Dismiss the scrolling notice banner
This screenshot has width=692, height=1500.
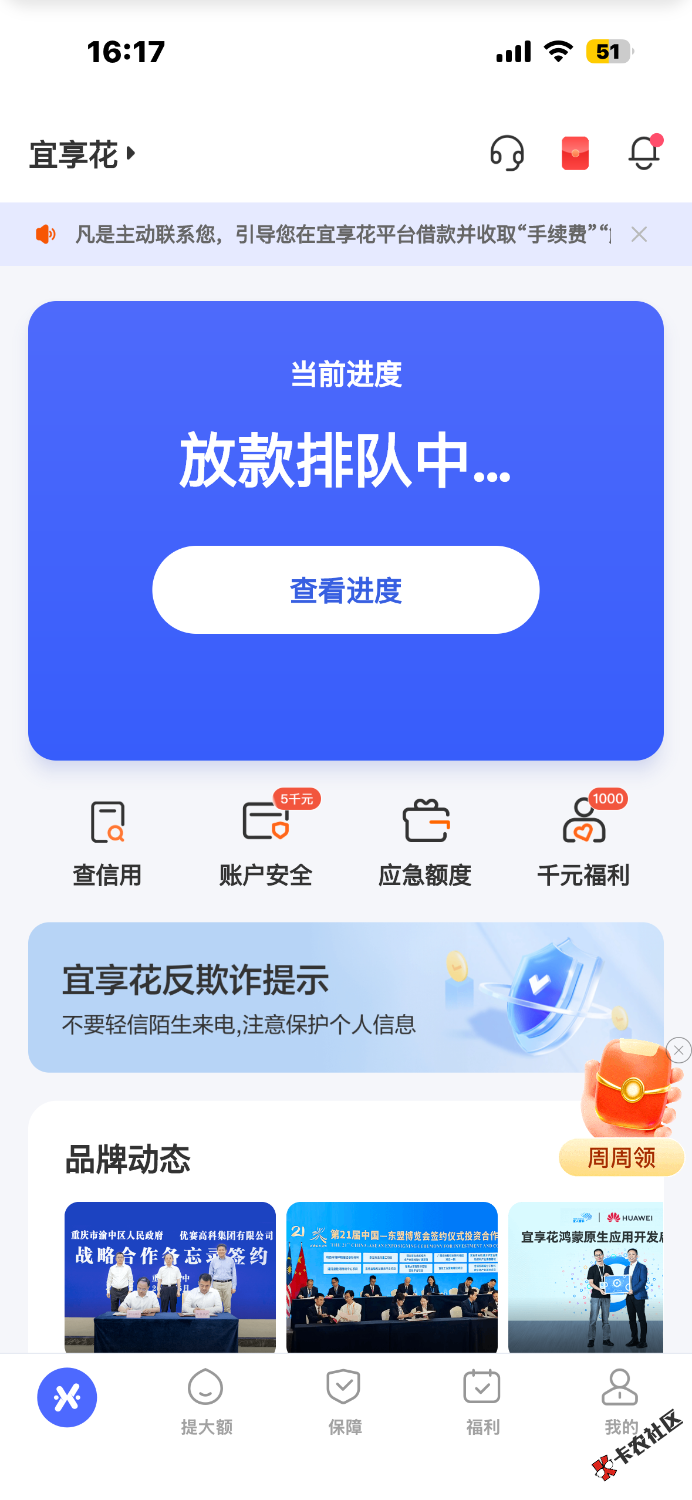pos(639,234)
